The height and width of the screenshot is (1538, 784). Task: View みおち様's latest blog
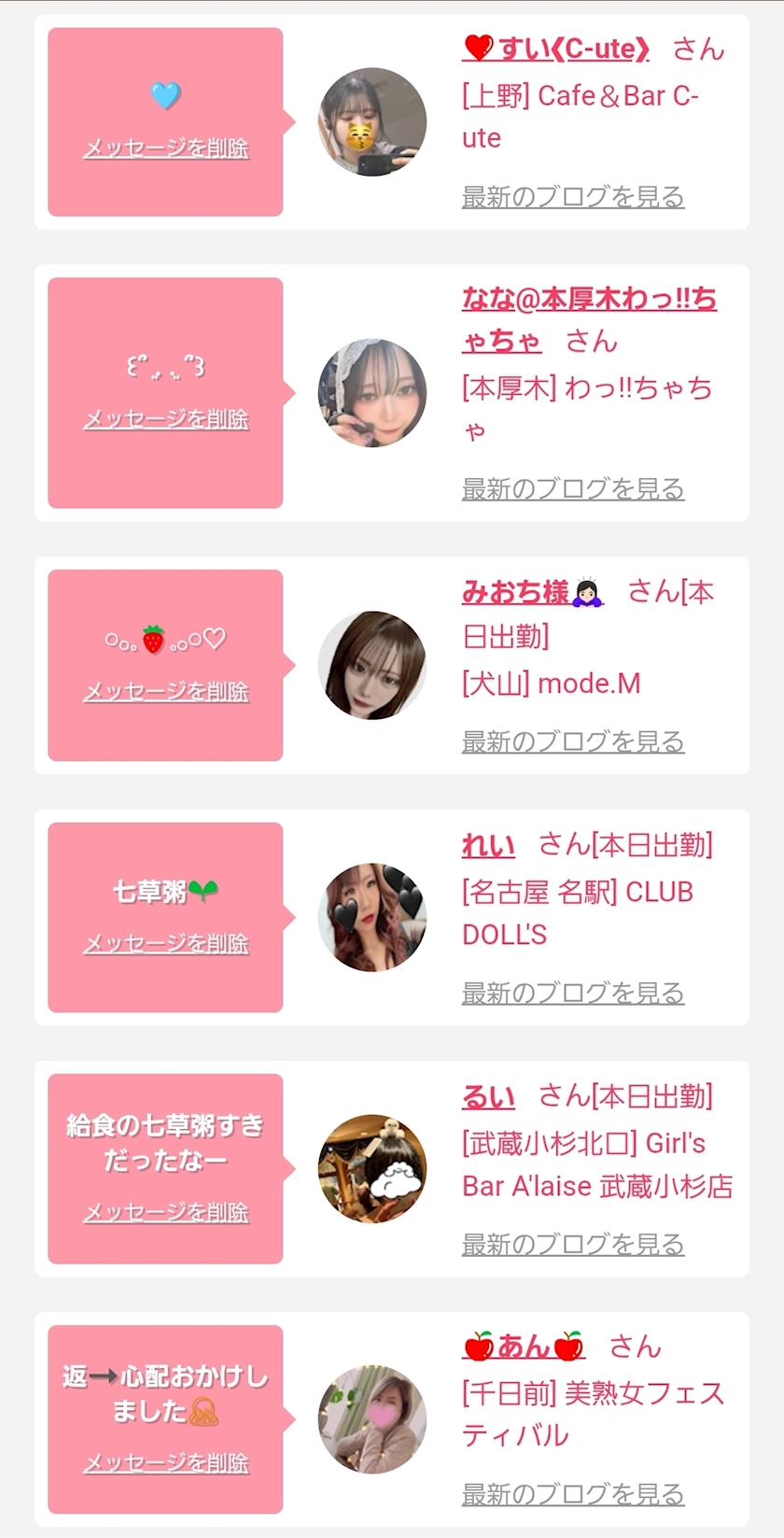point(573,741)
